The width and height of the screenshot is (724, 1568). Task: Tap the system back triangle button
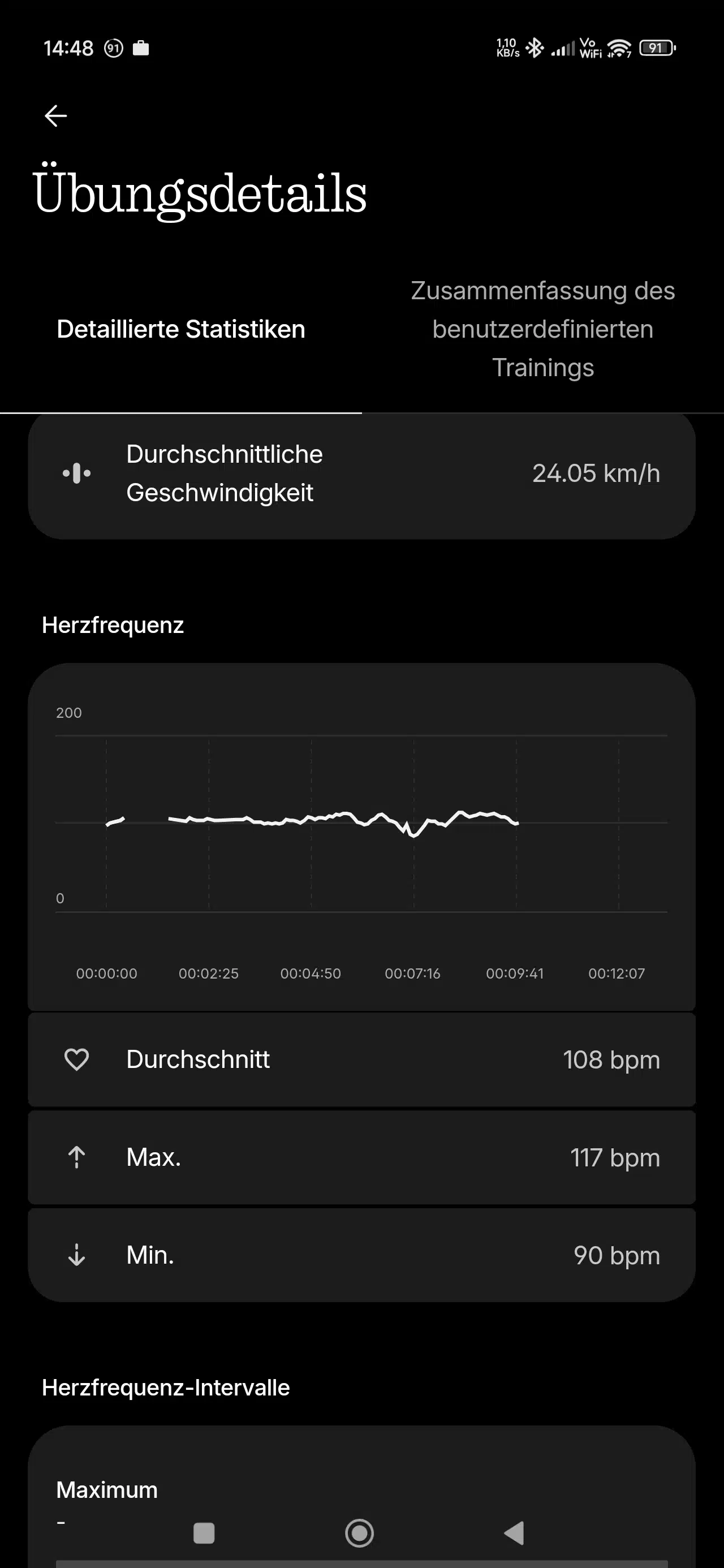[515, 1533]
